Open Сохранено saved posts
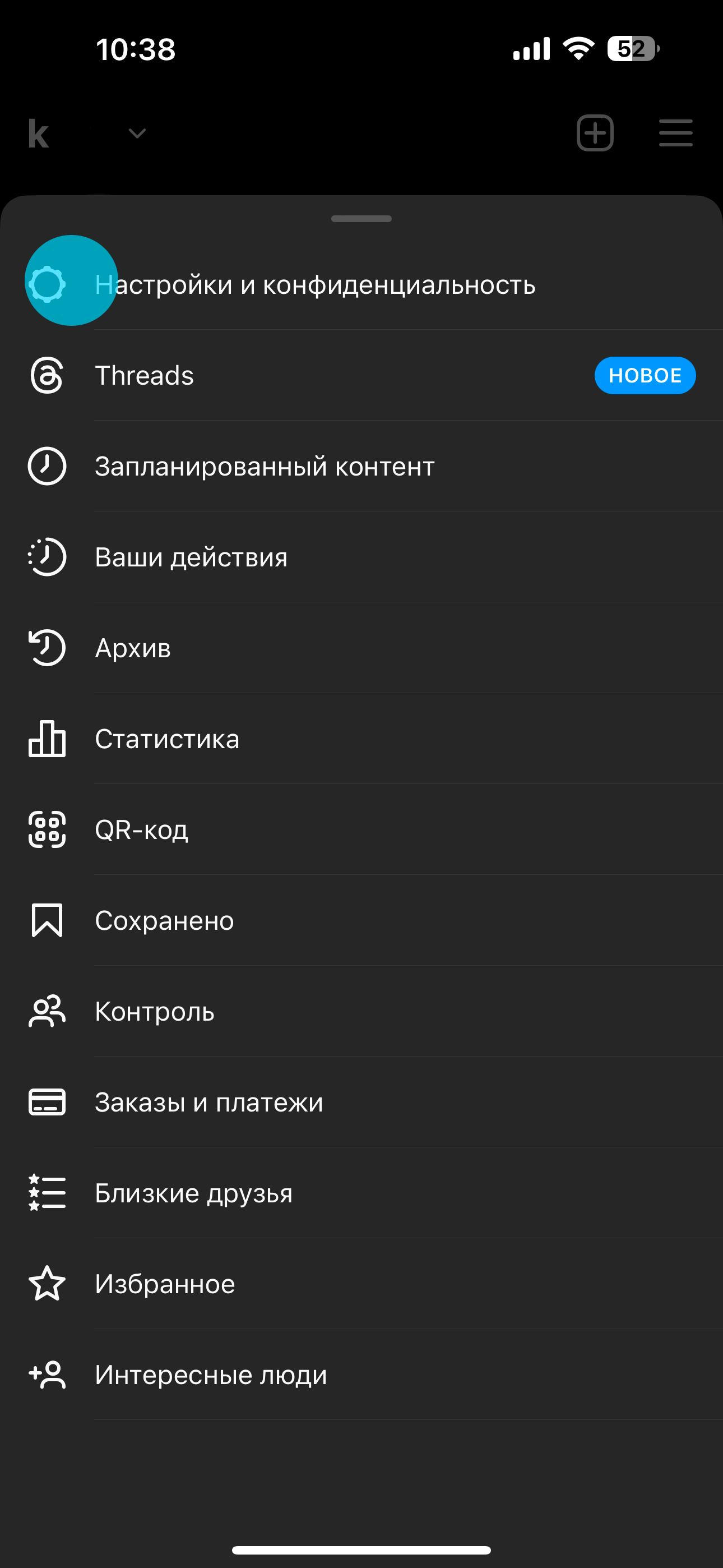Screen dimensions: 723x1568 pyautogui.click(x=164, y=920)
